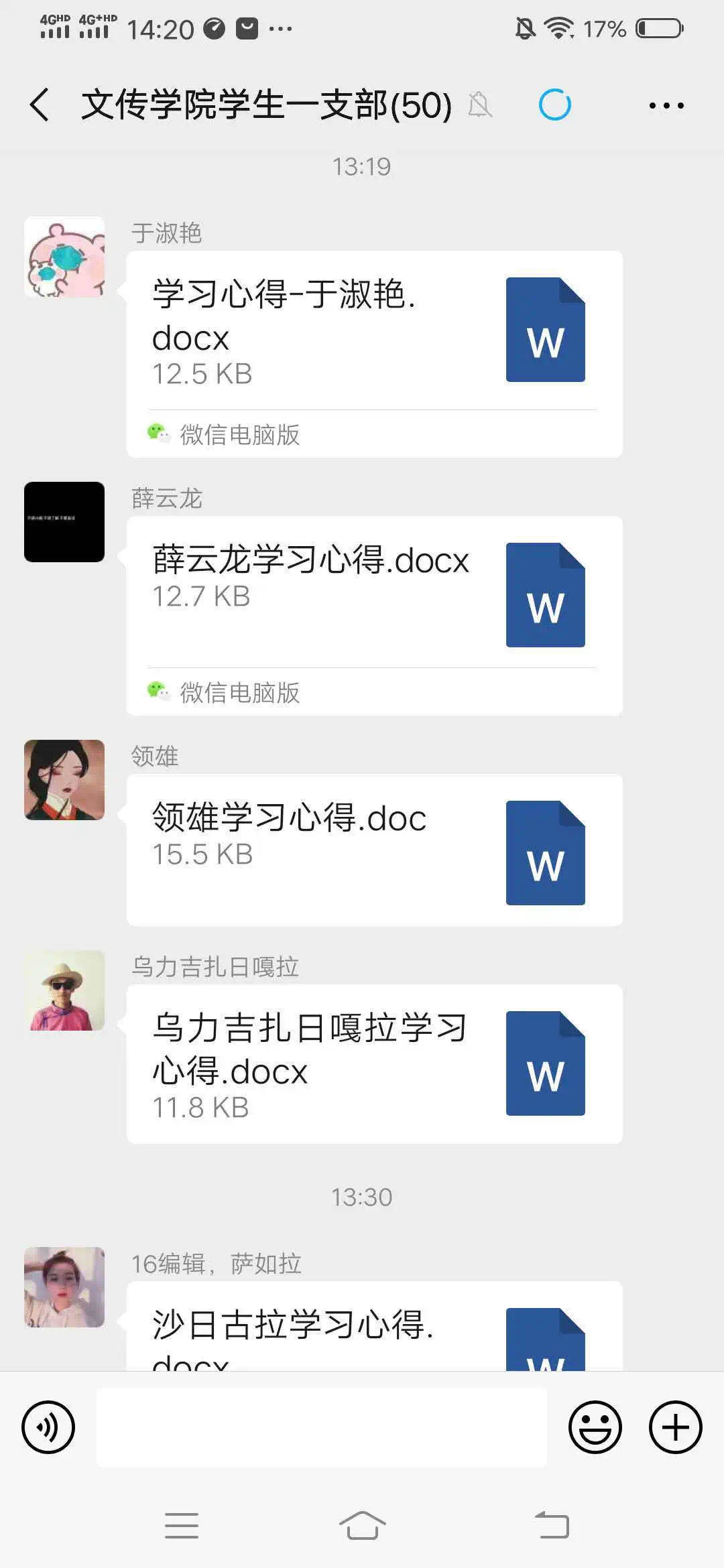Screen dimensions: 724x1568
Task: Open 领雄学习心得.doc file
Action: coord(374,850)
